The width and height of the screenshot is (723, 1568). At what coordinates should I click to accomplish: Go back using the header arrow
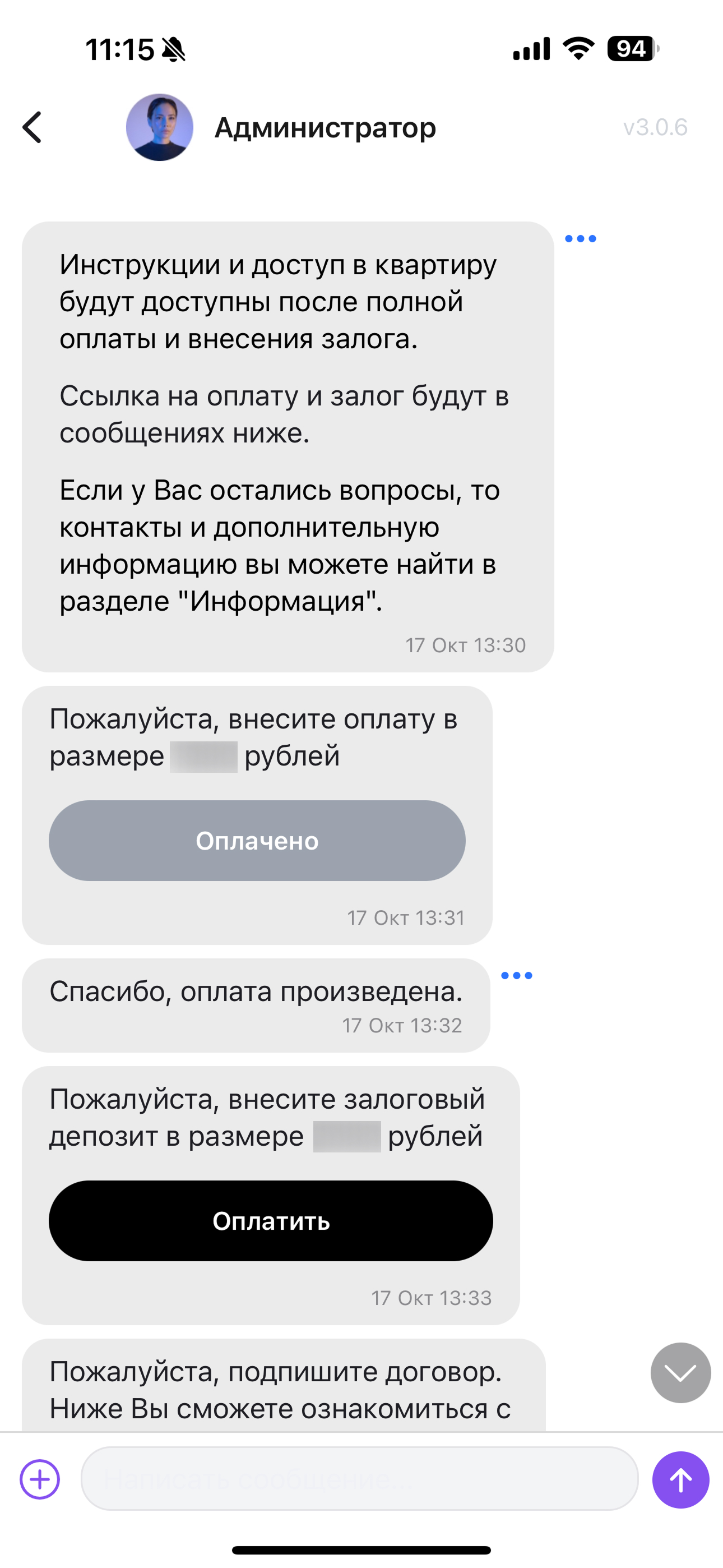click(33, 127)
